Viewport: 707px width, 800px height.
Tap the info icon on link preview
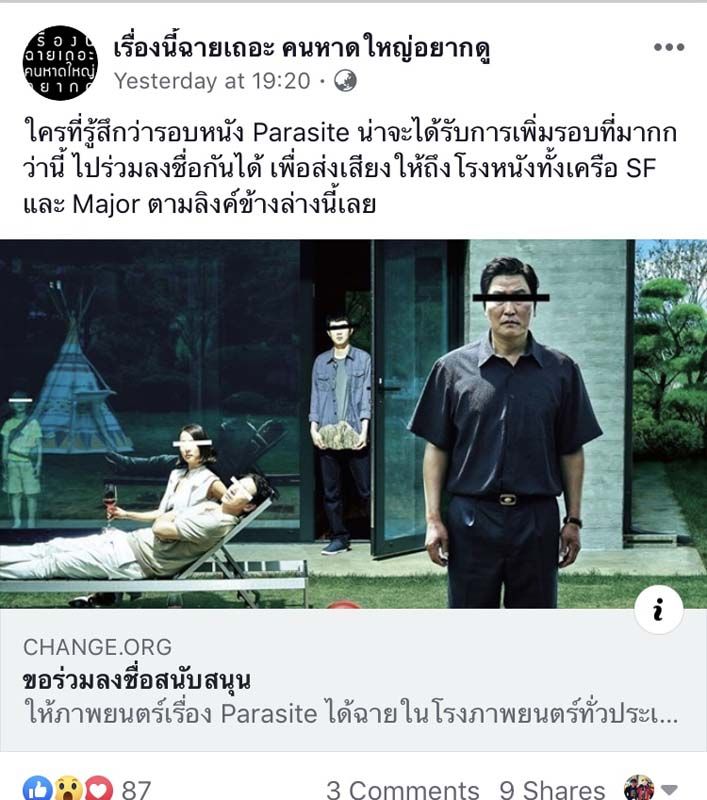click(658, 610)
